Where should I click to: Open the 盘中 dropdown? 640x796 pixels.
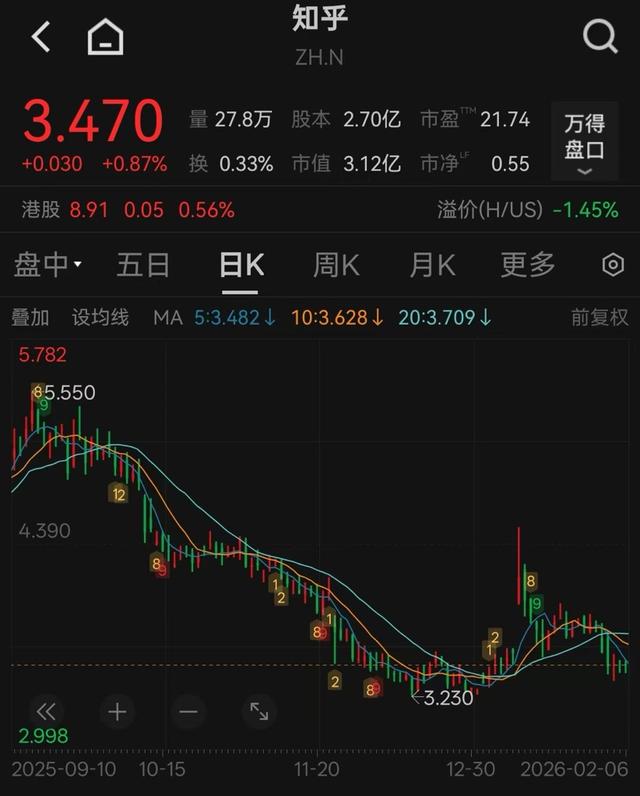click(47, 265)
